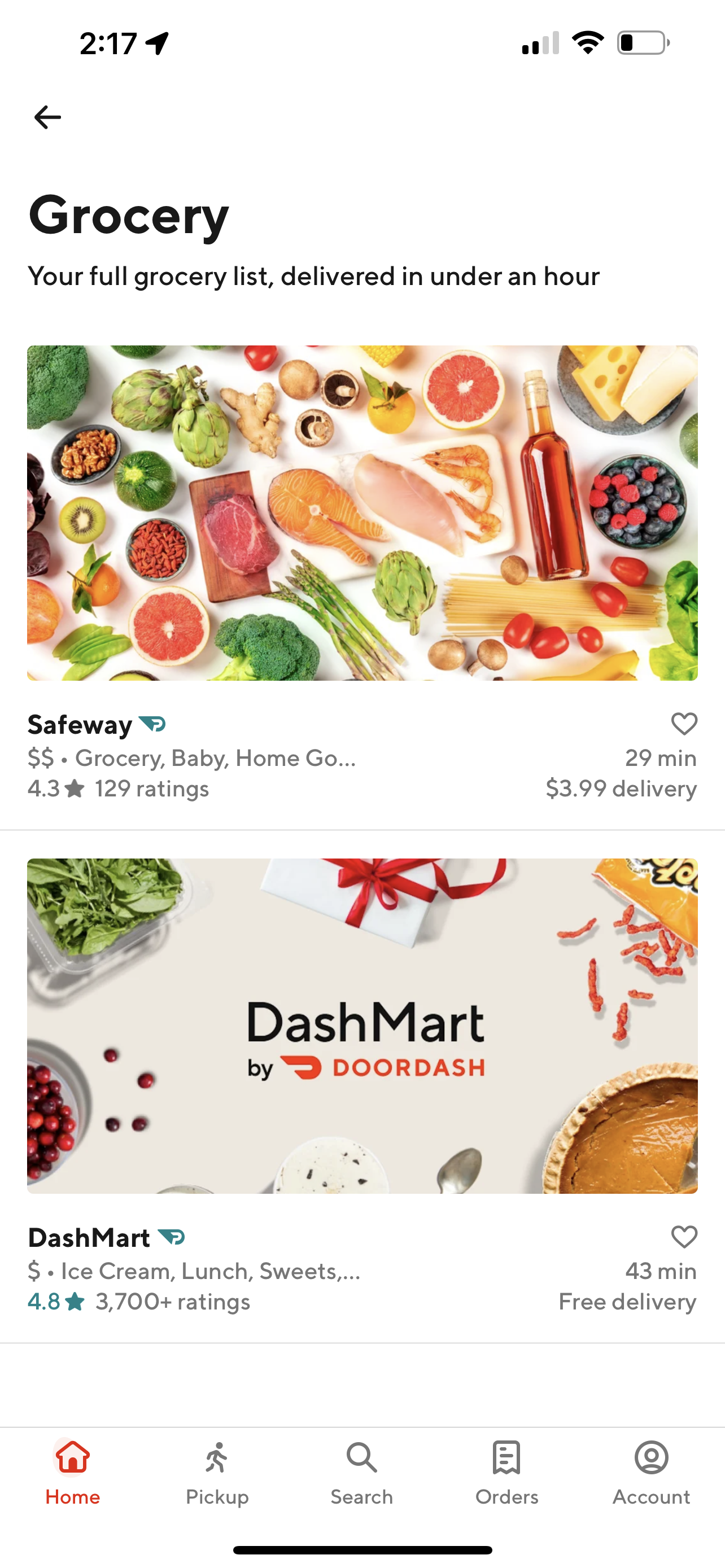This screenshot has height=1568, width=725.
Task: Open the Account tab
Action: [x=652, y=1472]
